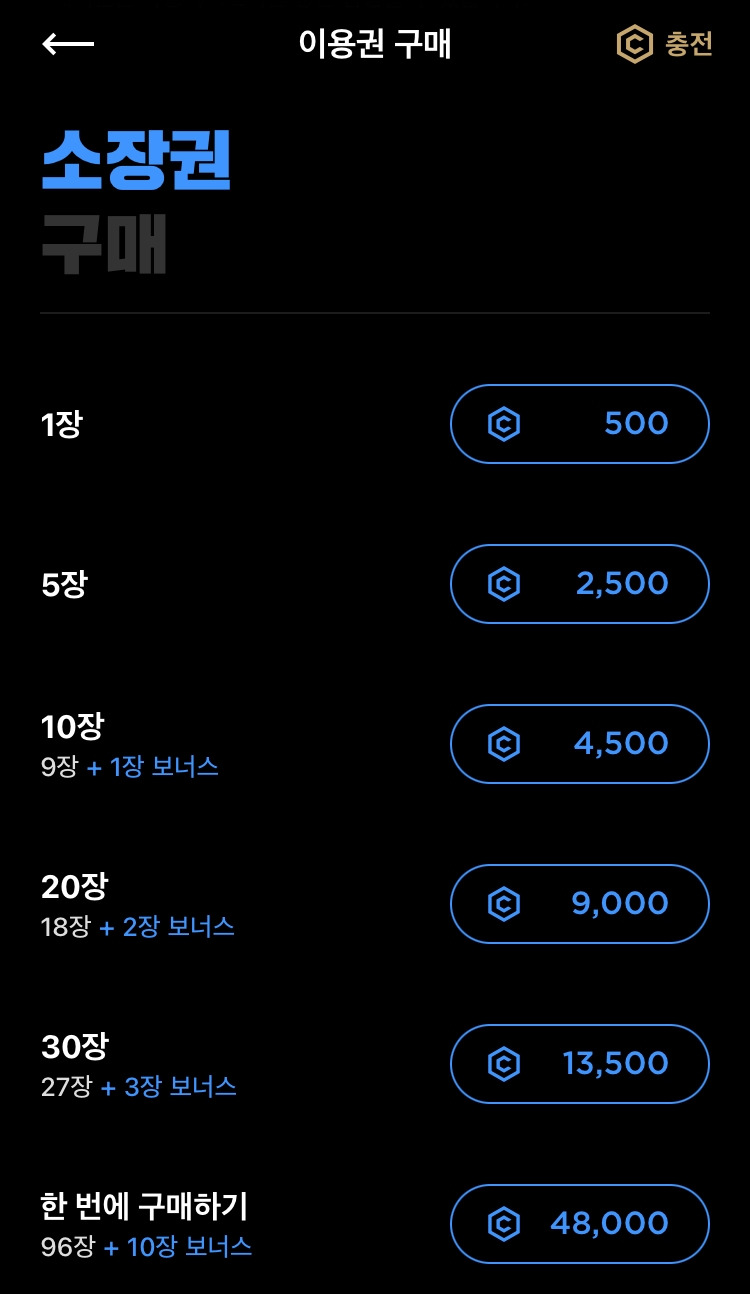Viewport: 750px width, 1294px height.
Task: Buy 1장 for 500 coins
Action: pyautogui.click(x=580, y=424)
